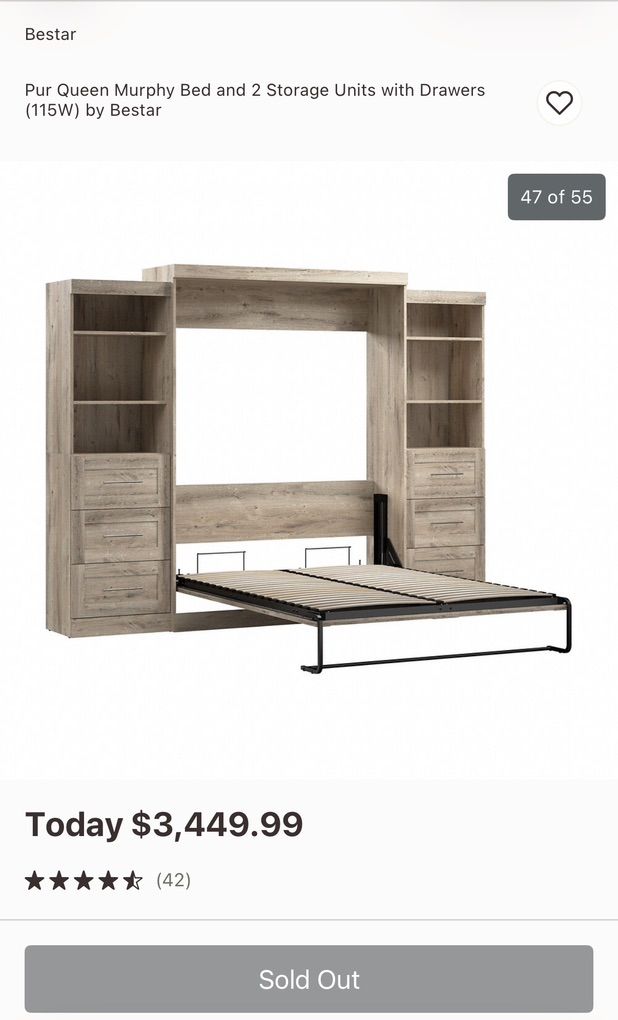This screenshot has width=618, height=1020.
Task: Open the Bestar brand link
Action: [x=50, y=34]
